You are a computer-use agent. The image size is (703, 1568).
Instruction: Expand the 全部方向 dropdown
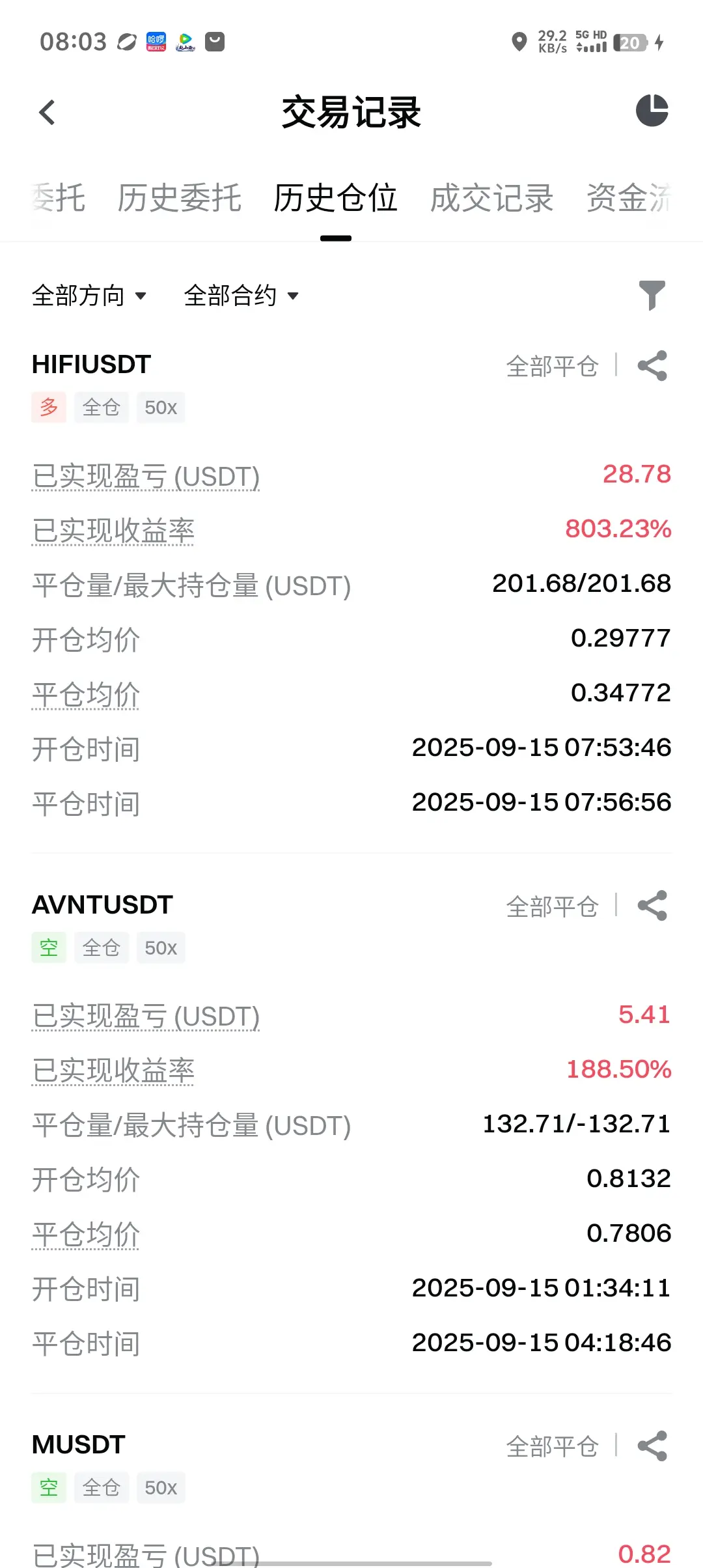click(x=89, y=296)
